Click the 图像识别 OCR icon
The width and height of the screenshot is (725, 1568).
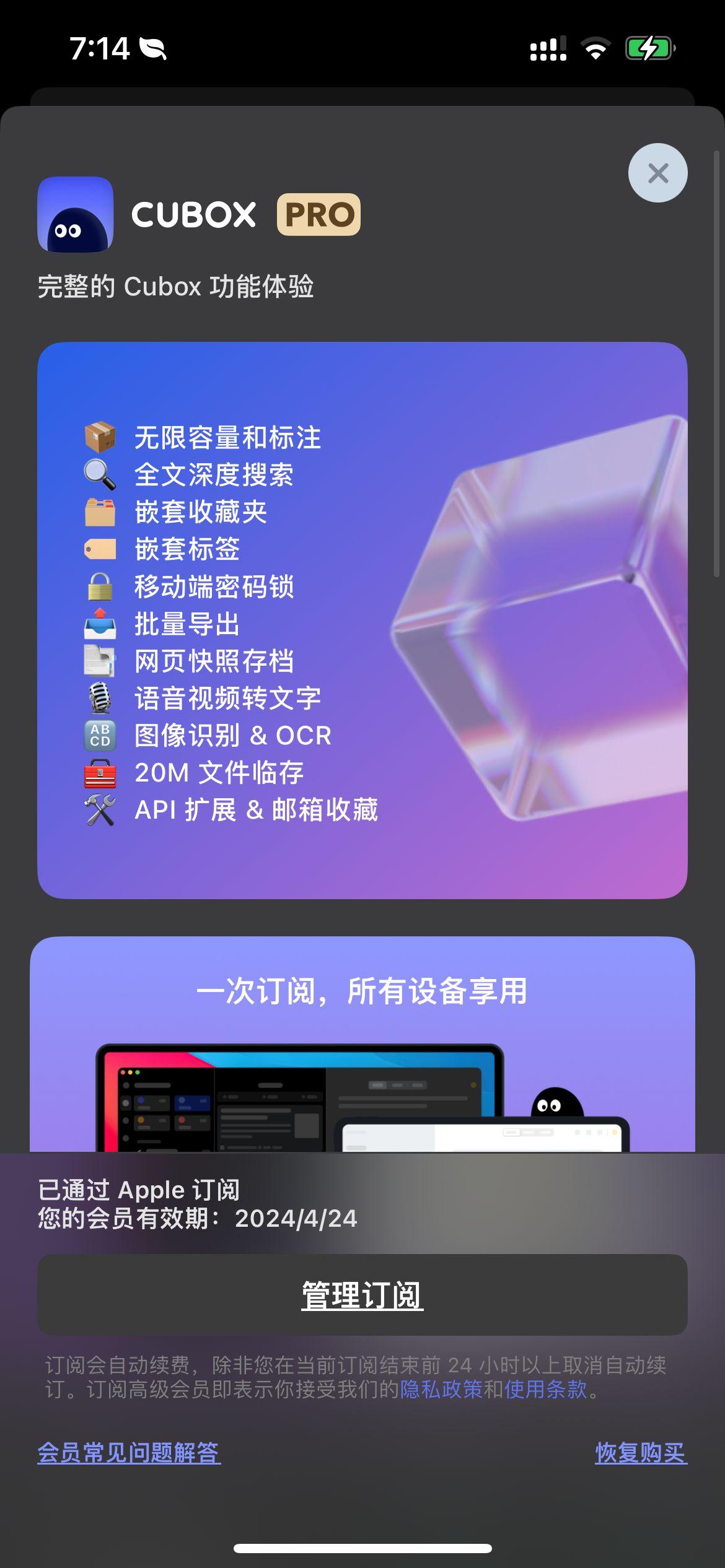pyautogui.click(x=99, y=736)
